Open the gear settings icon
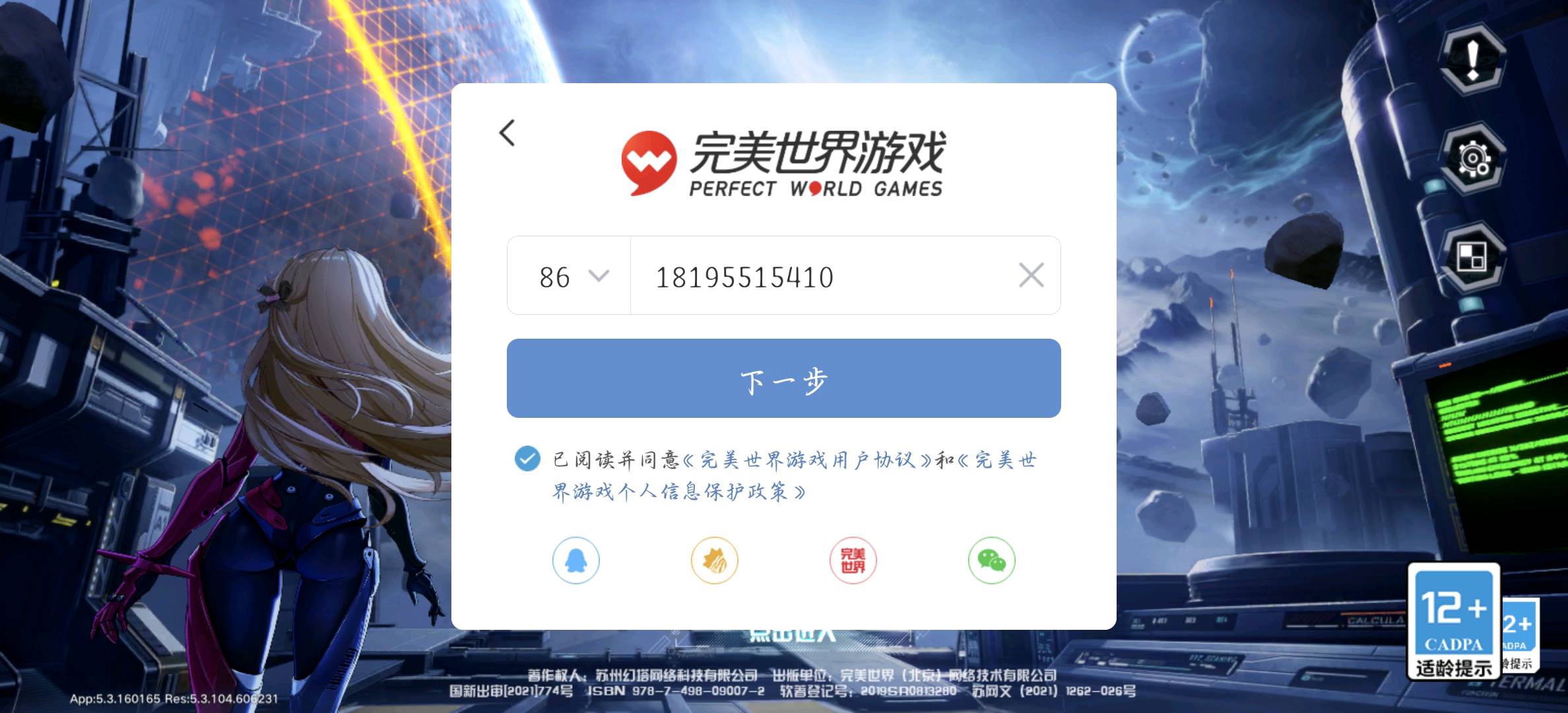The image size is (1568, 713). pyautogui.click(x=1472, y=158)
